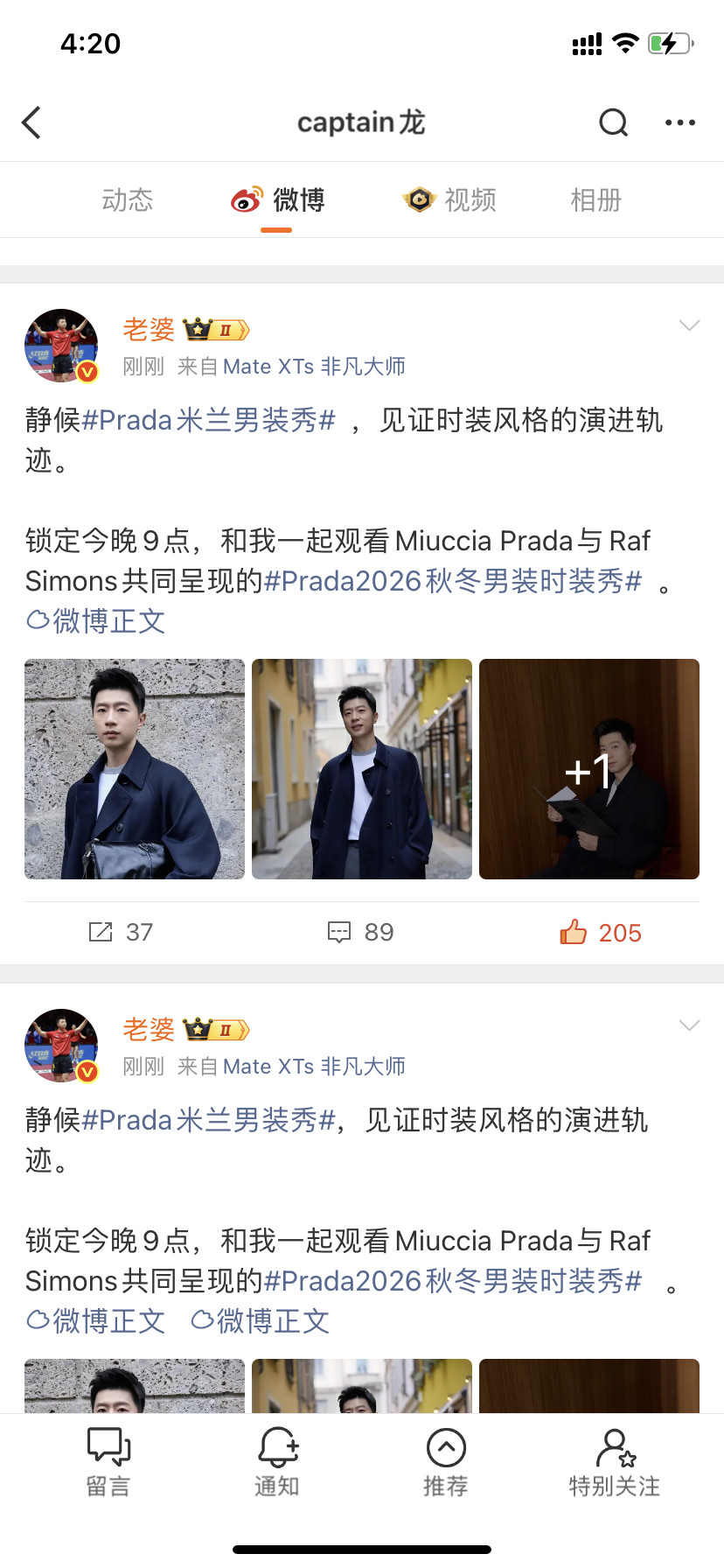Open comments on the first post
The image size is (724, 1568).
pos(361,932)
